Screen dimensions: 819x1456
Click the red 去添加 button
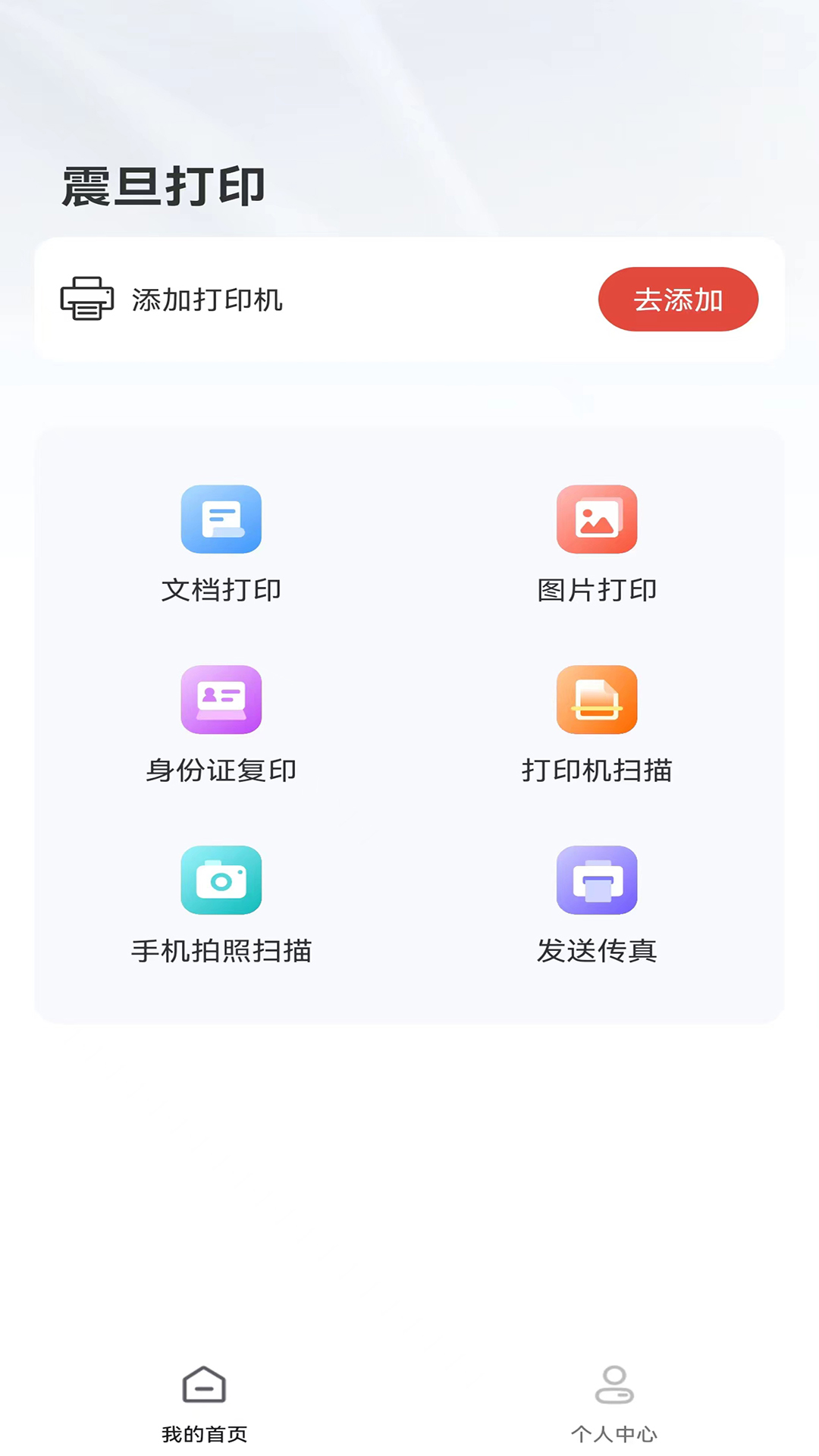pos(678,300)
